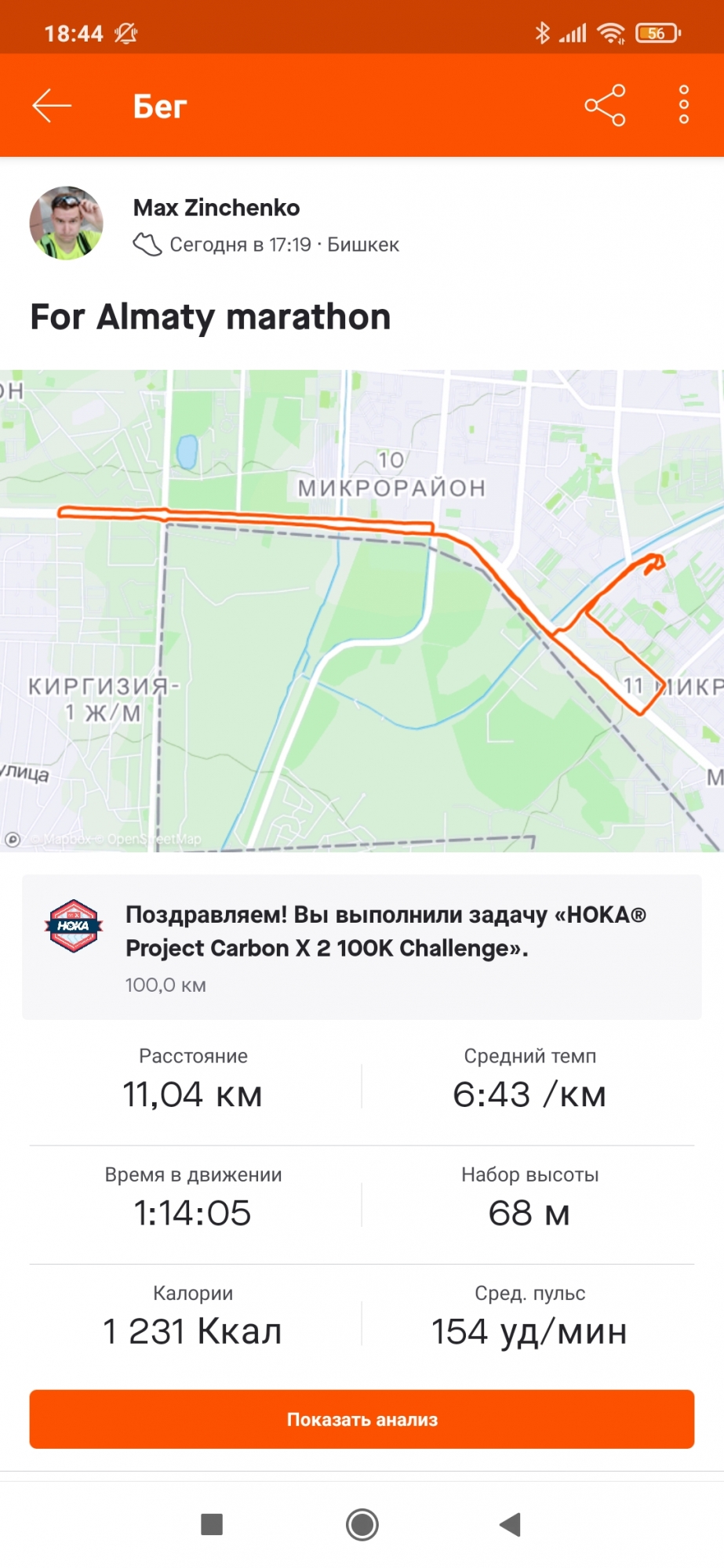
Task: Tap the system home button
Action: coord(362,1524)
